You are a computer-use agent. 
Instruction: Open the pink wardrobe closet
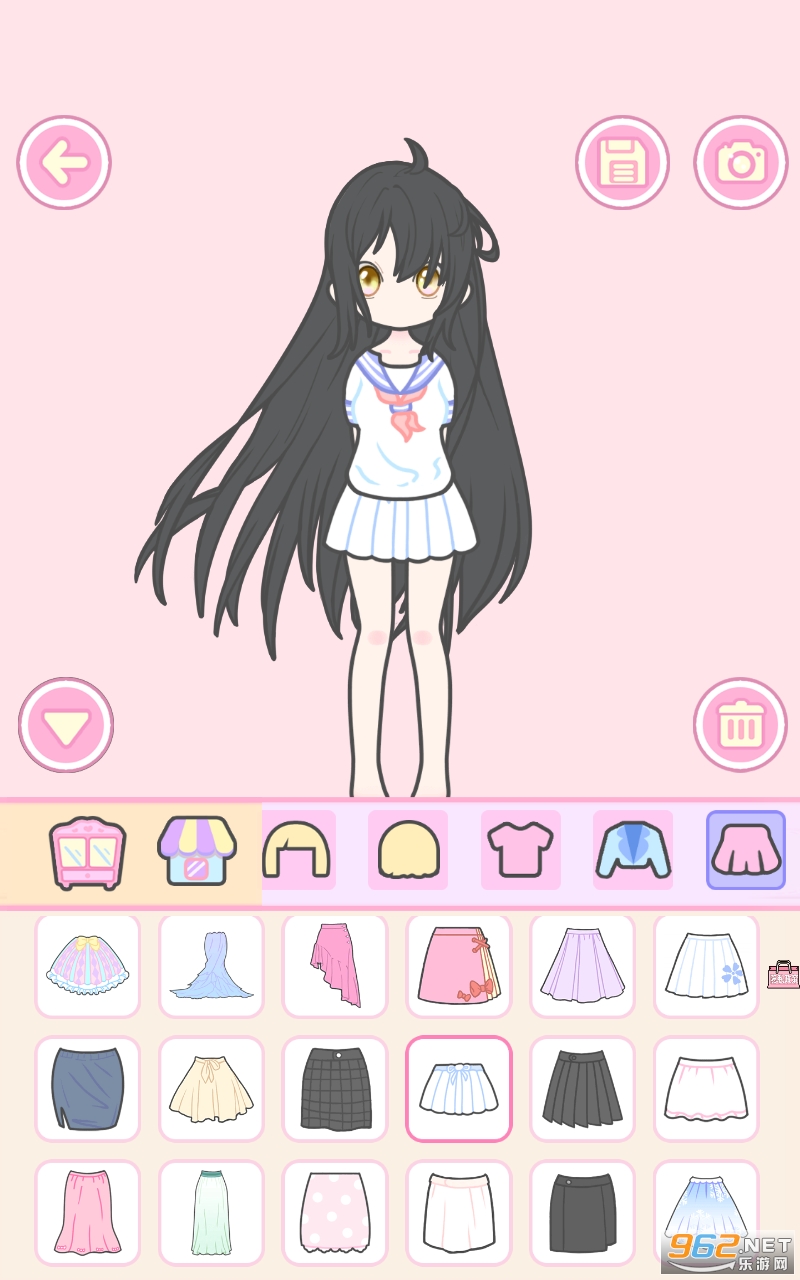click(88, 852)
